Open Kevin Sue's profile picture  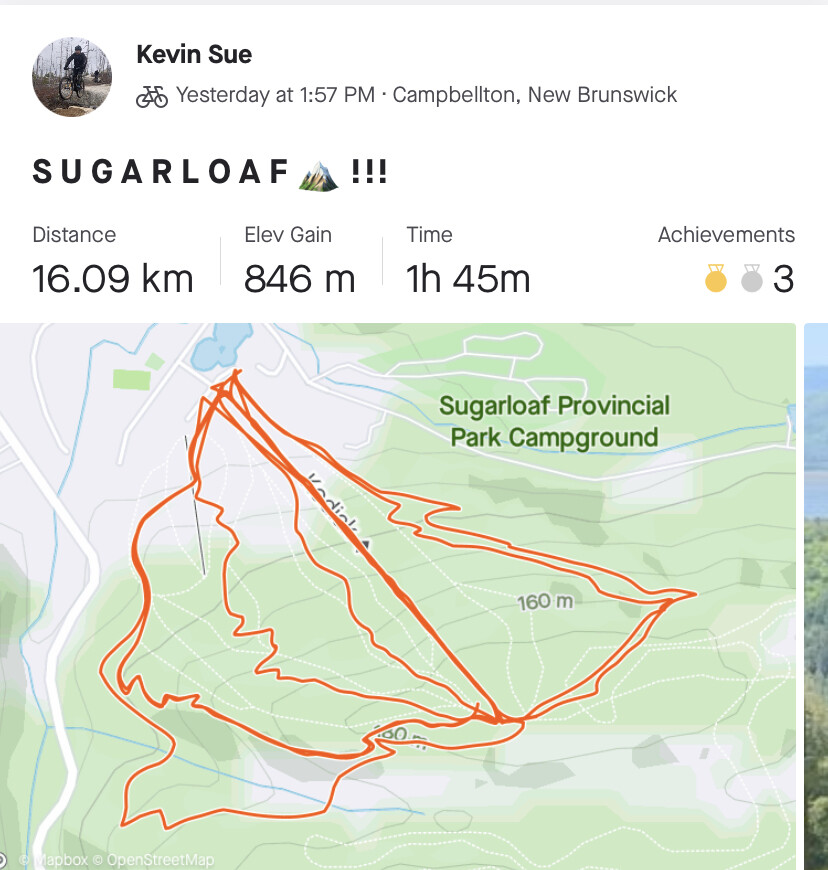(x=72, y=79)
